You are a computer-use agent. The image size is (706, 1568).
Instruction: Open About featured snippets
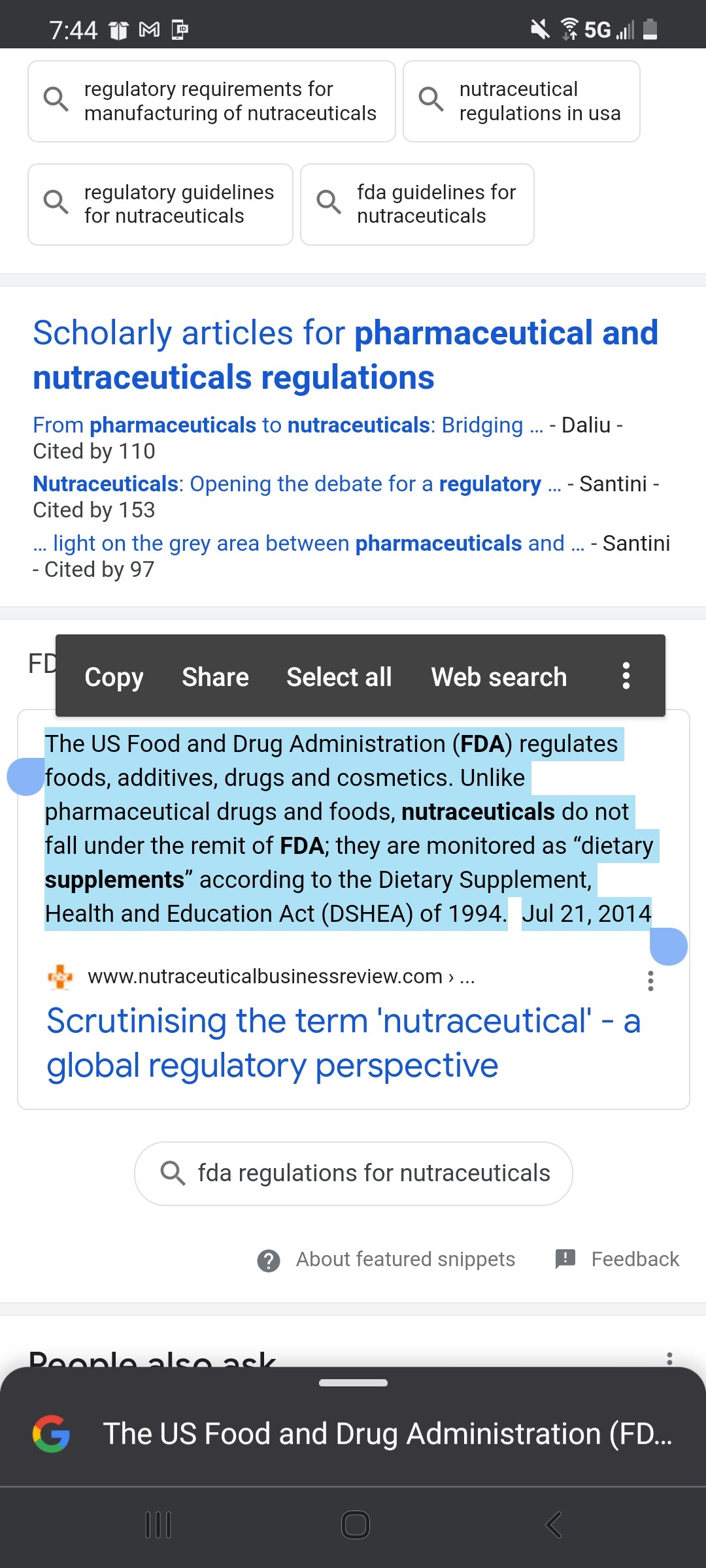[x=386, y=1259]
